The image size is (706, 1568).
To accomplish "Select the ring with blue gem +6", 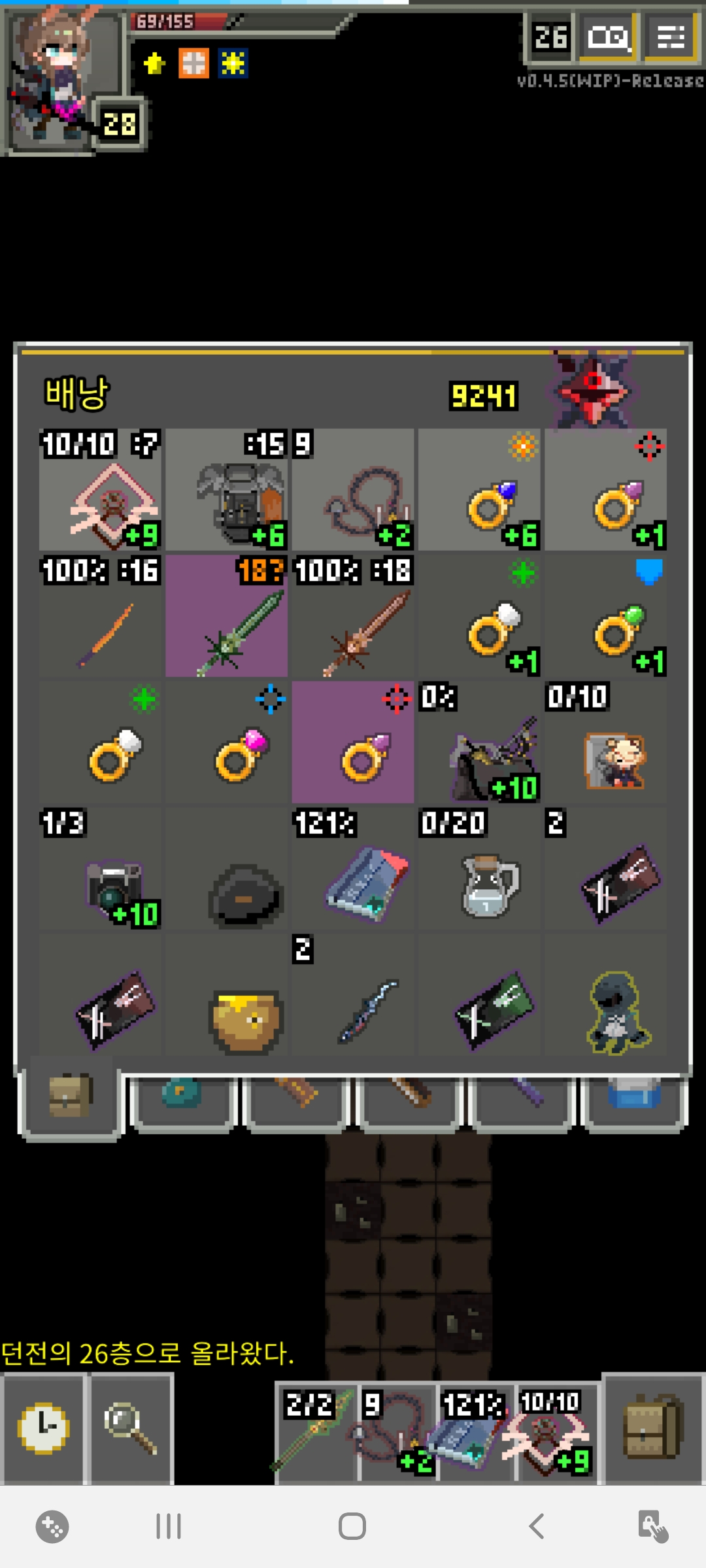I will [479, 490].
